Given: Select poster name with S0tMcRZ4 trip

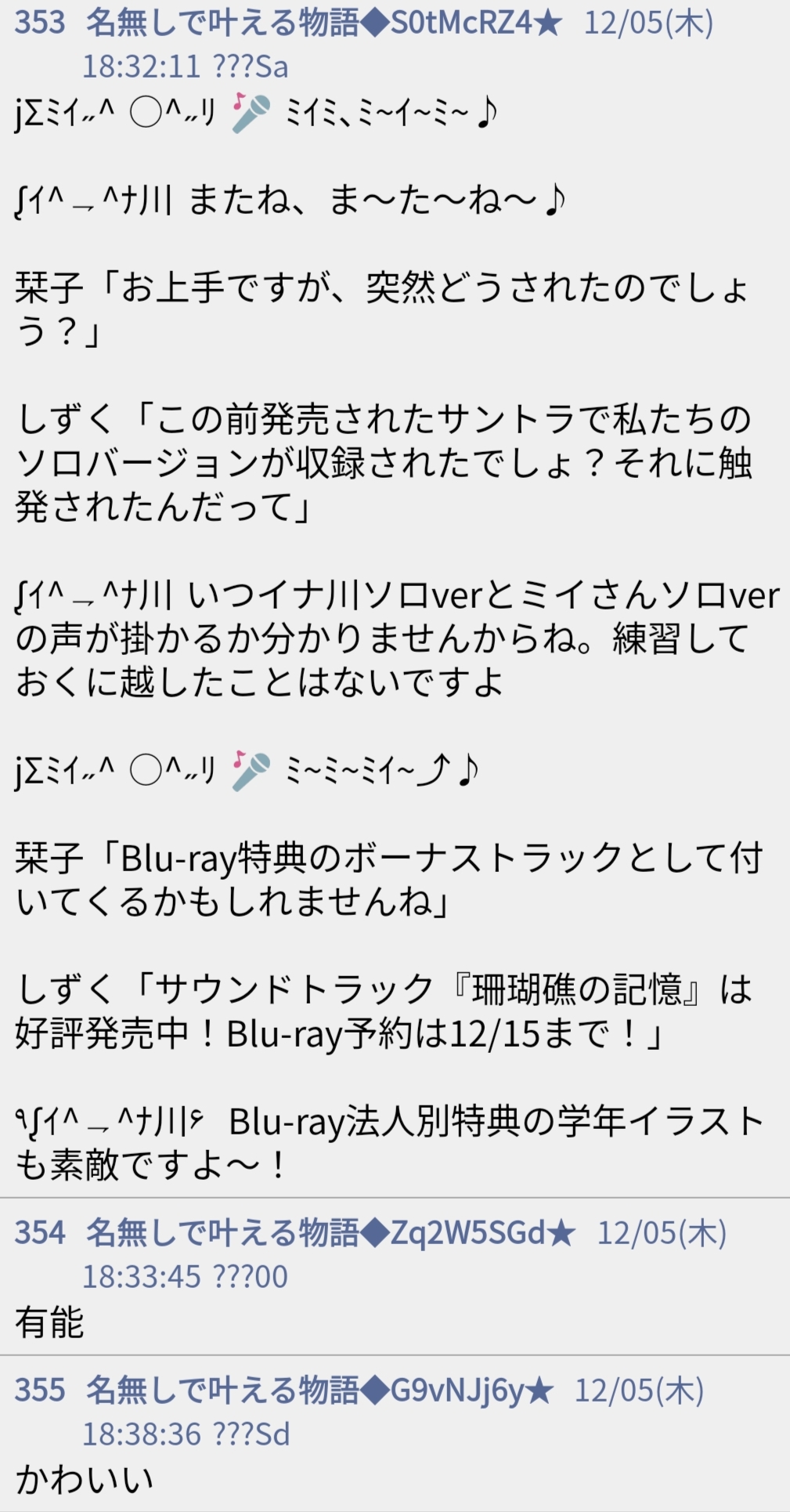Looking at the screenshot, I should click(x=324, y=24).
